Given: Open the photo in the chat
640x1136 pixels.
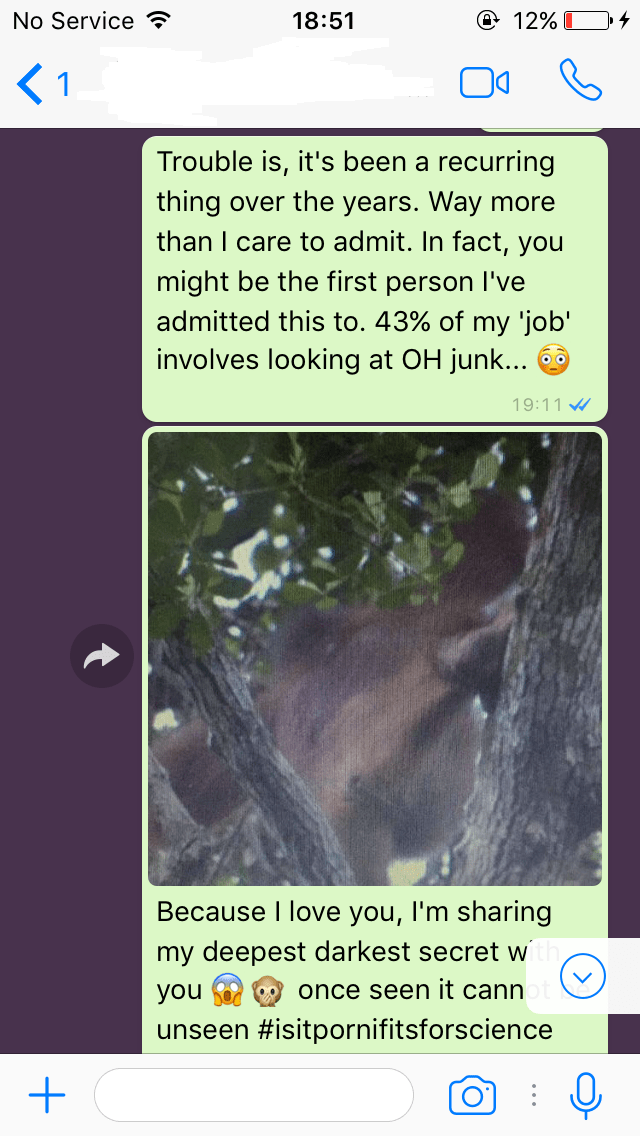Looking at the screenshot, I should click(374, 658).
